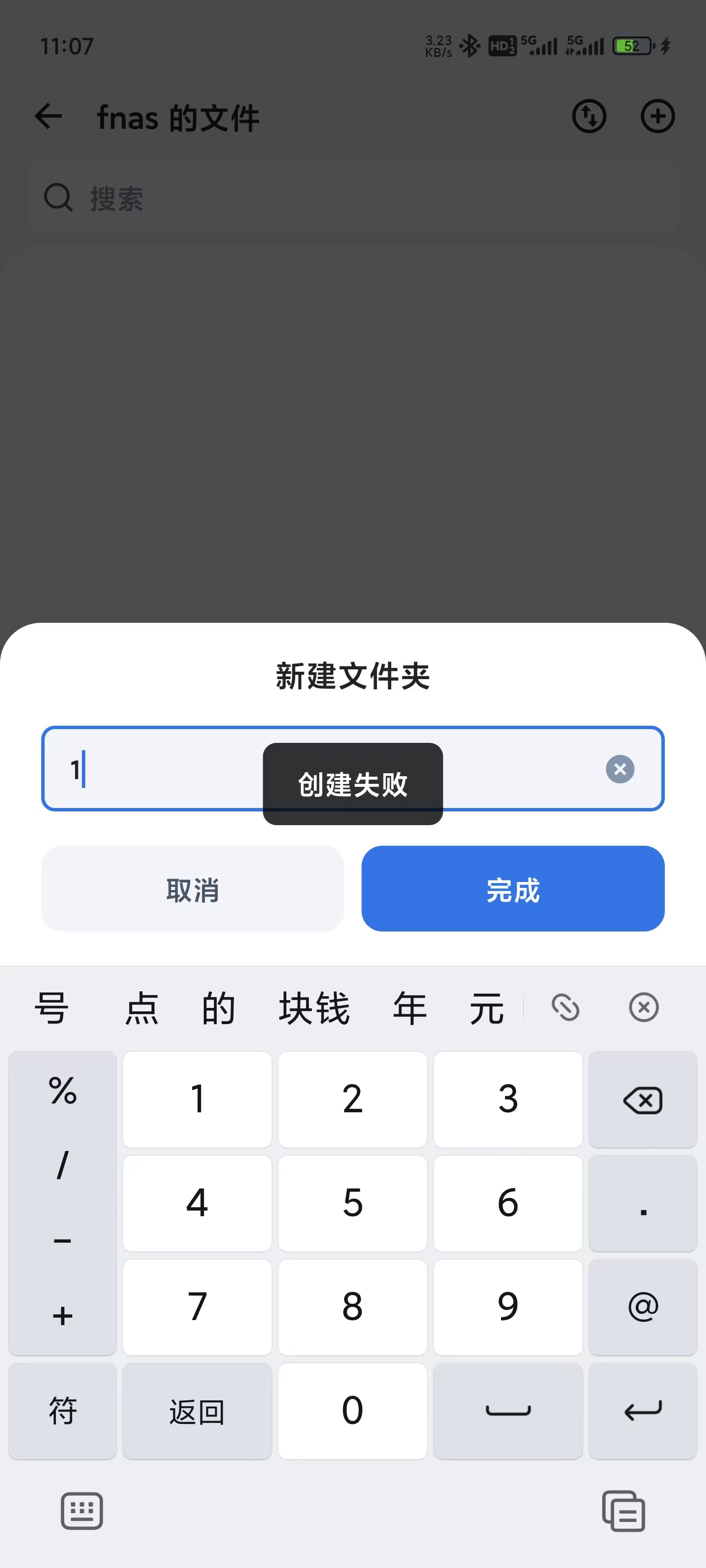Screen dimensions: 706x1568
Task: Tap the 返回 key on the keyboard
Action: coord(197,1411)
